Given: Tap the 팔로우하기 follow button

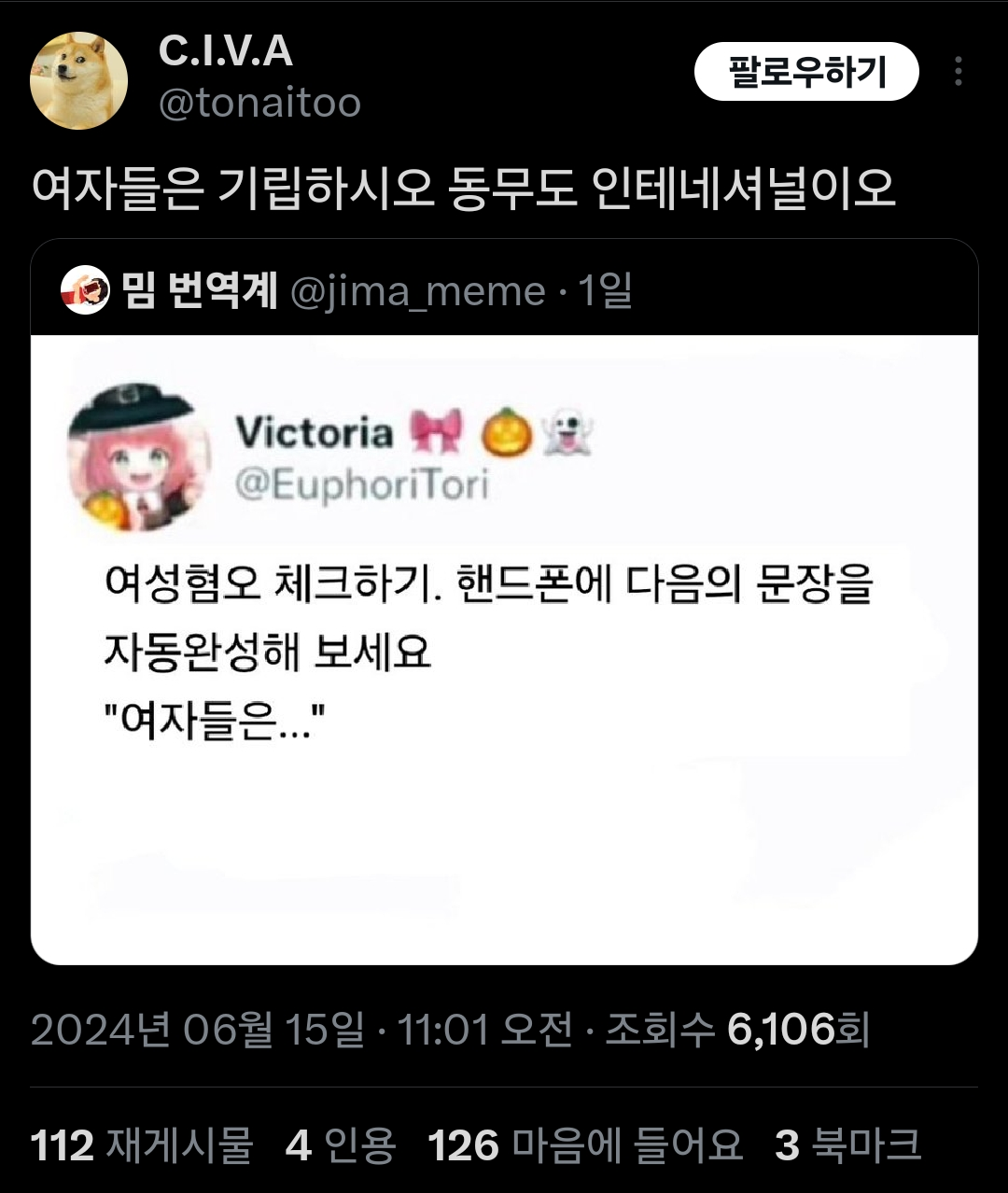Looking at the screenshot, I should pyautogui.click(x=806, y=72).
